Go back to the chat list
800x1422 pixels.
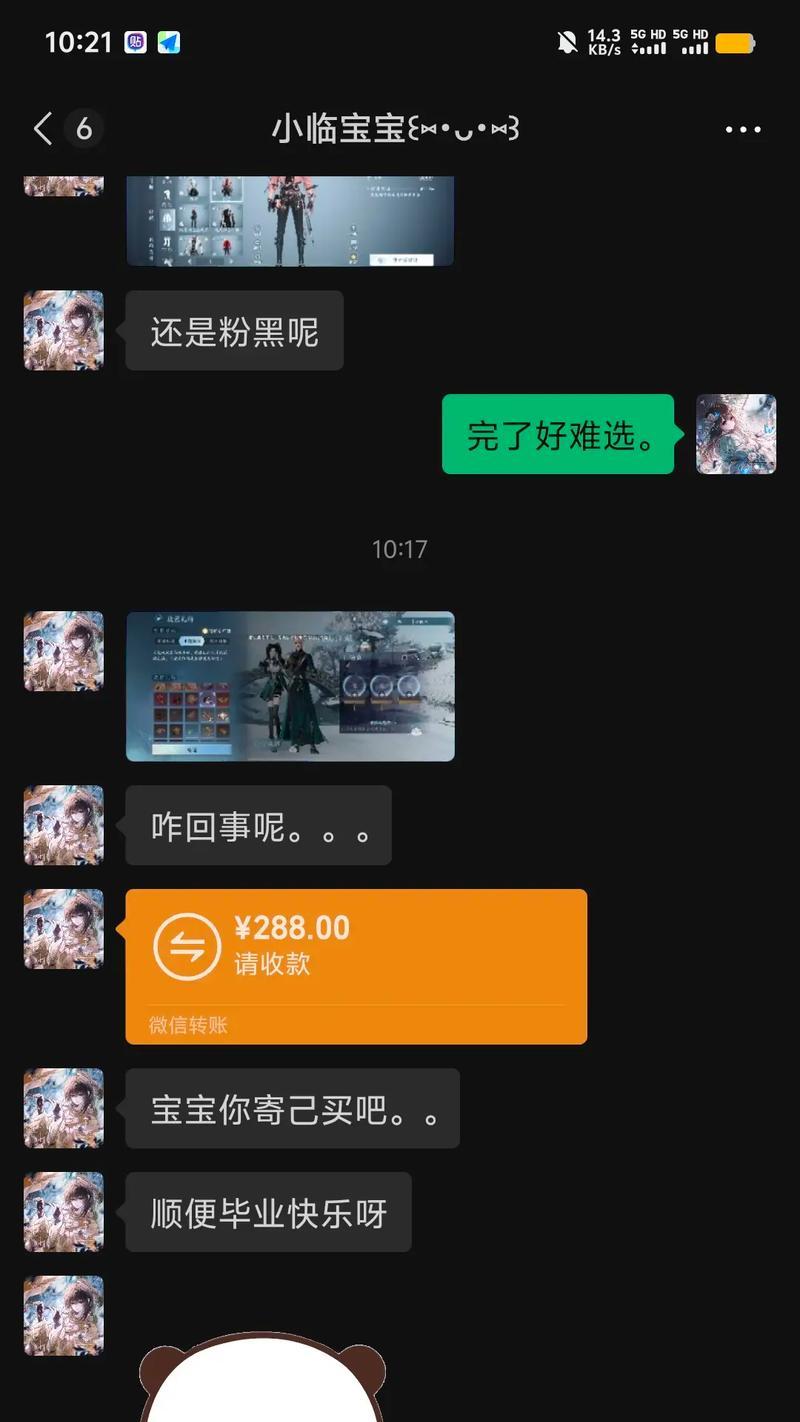(42, 129)
